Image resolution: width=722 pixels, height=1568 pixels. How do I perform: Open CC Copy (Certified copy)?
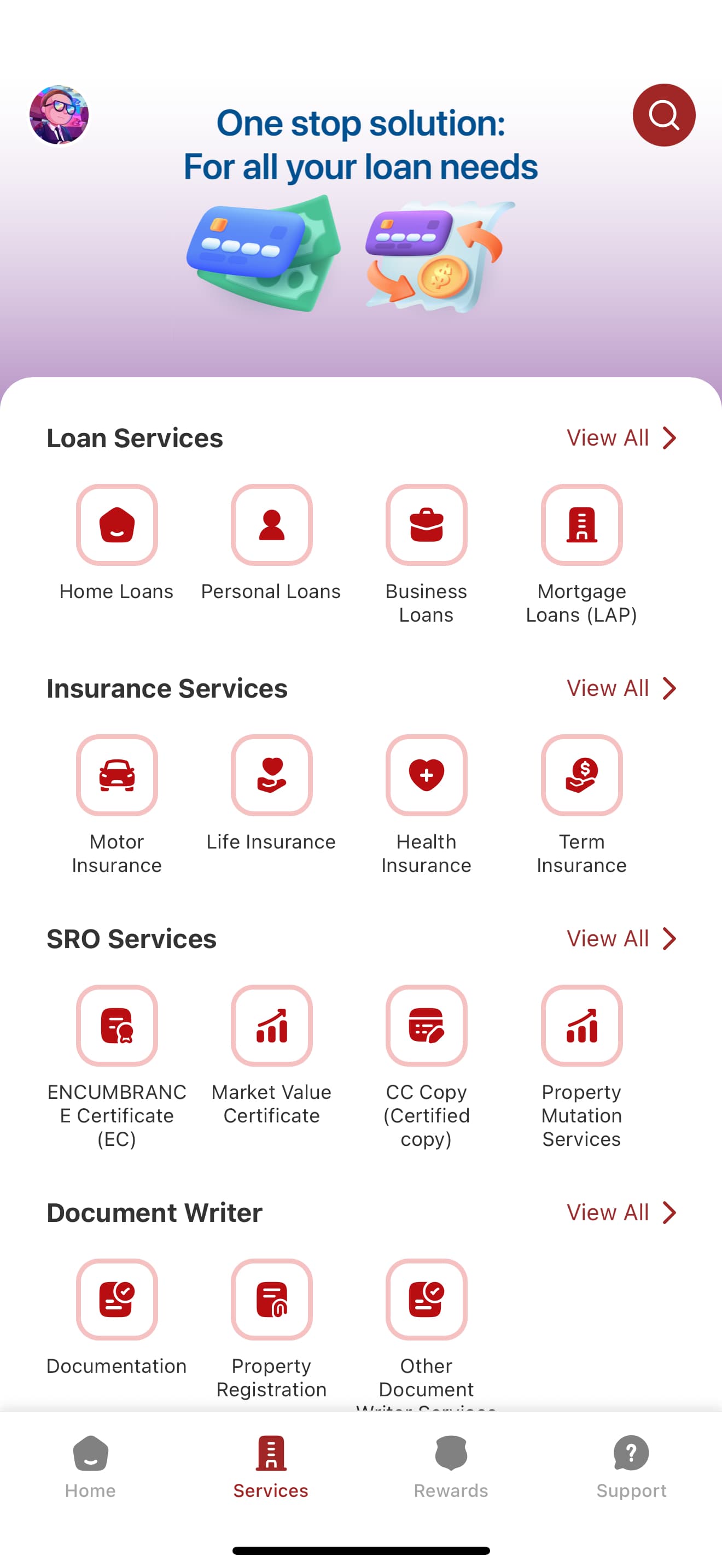426,1026
